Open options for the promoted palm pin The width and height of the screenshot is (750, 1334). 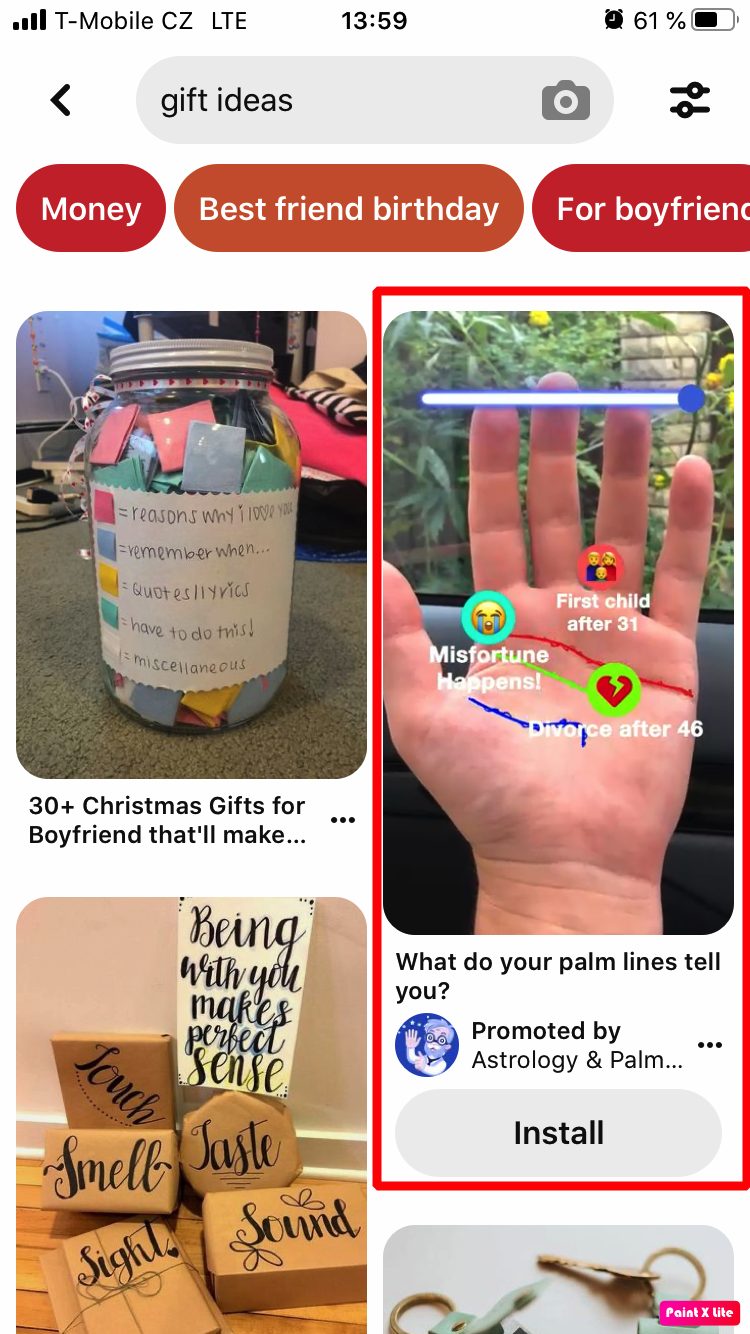click(x=710, y=1045)
